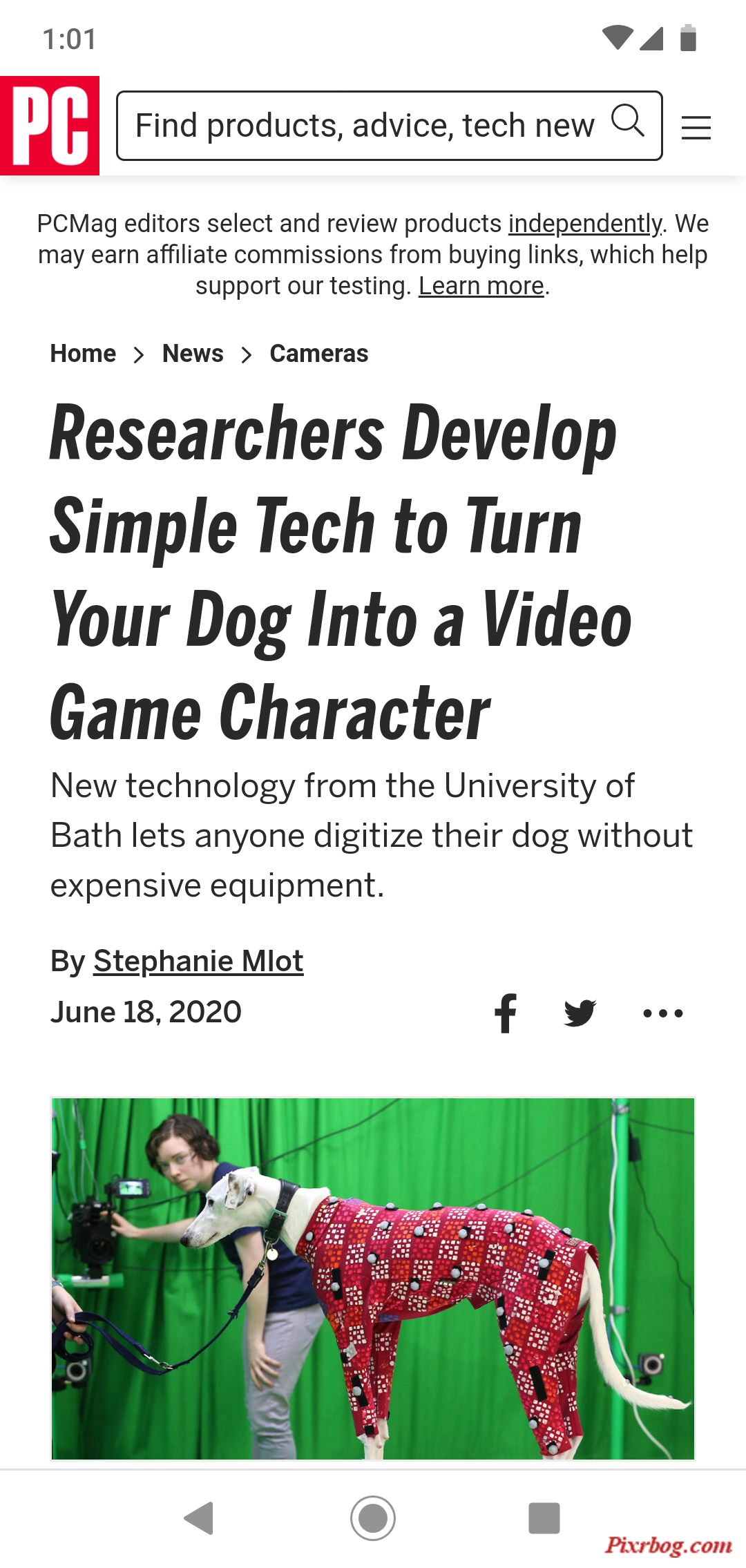This screenshot has width=746, height=1568.
Task: Open the Cameras breadcrumb category
Action: coord(318,354)
